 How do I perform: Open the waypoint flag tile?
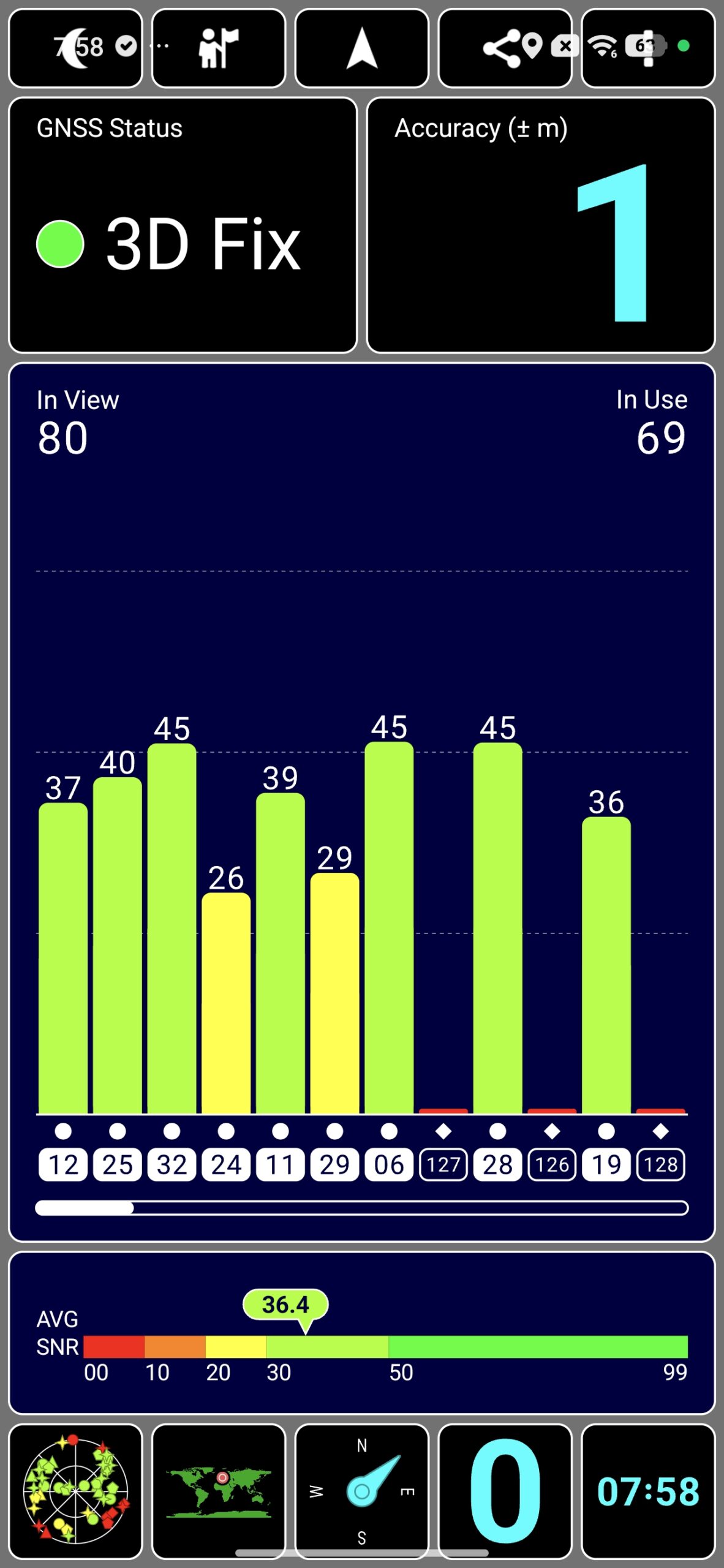[x=218, y=48]
